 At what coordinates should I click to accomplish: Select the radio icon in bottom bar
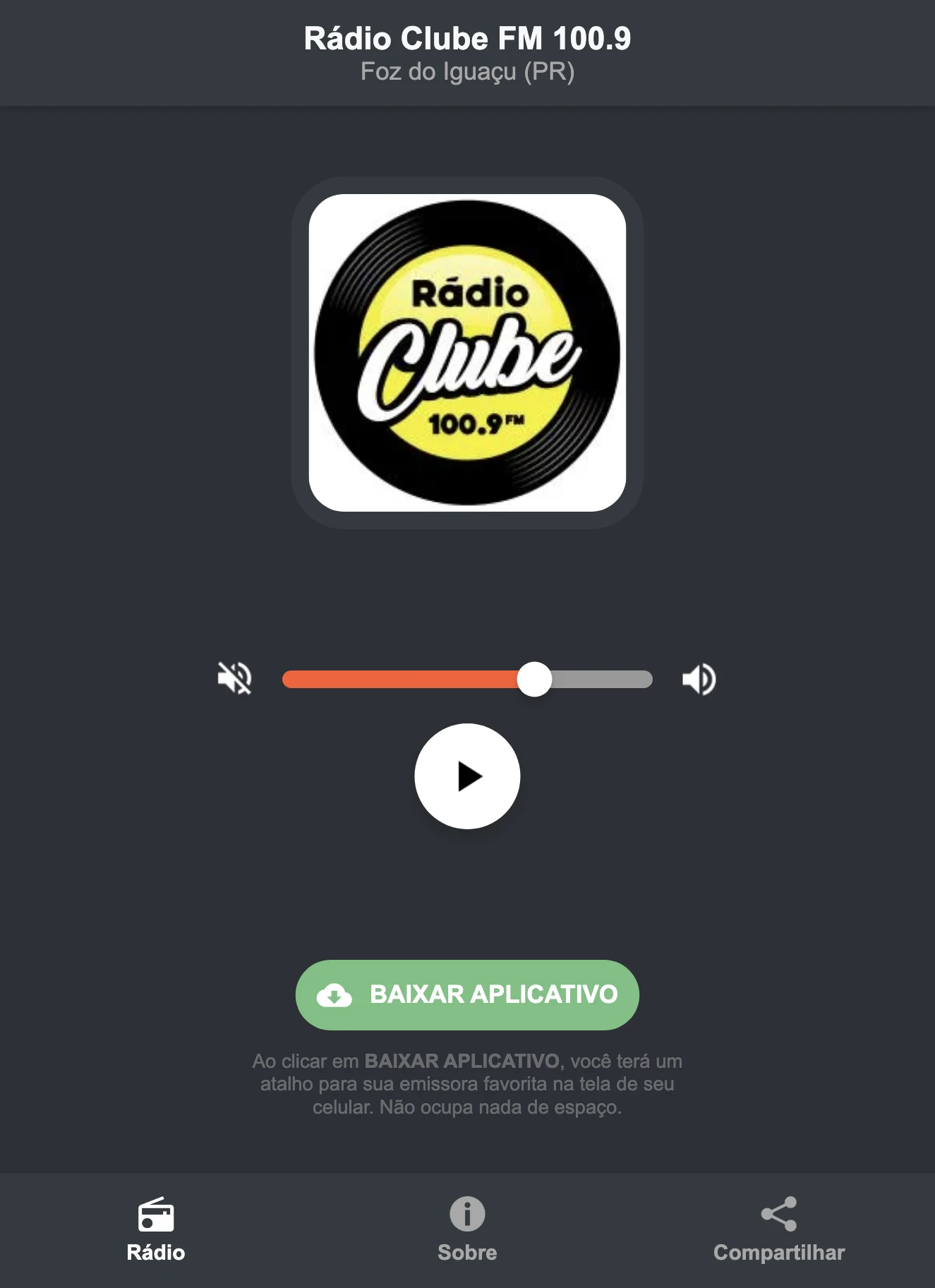tap(155, 1210)
